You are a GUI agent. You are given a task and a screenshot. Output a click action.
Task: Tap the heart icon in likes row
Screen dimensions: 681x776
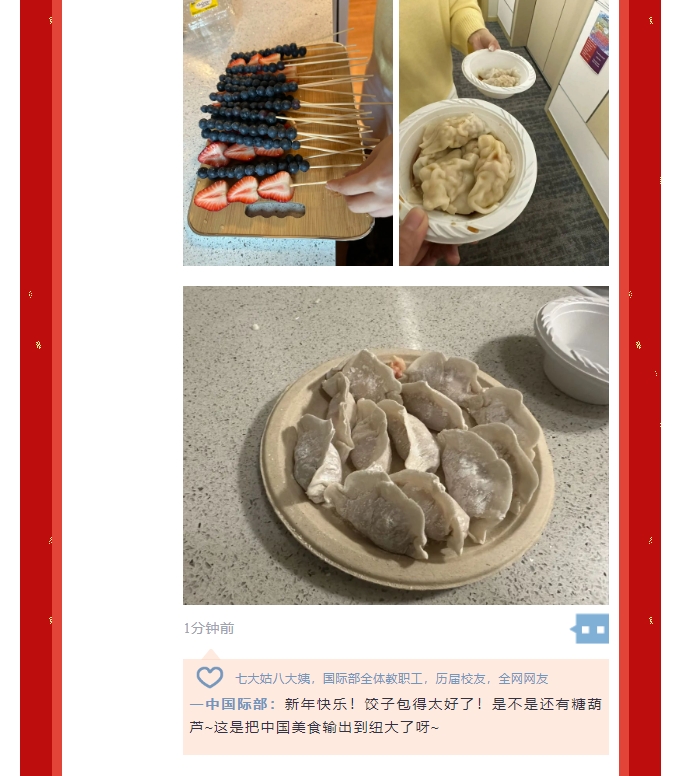click(x=209, y=677)
